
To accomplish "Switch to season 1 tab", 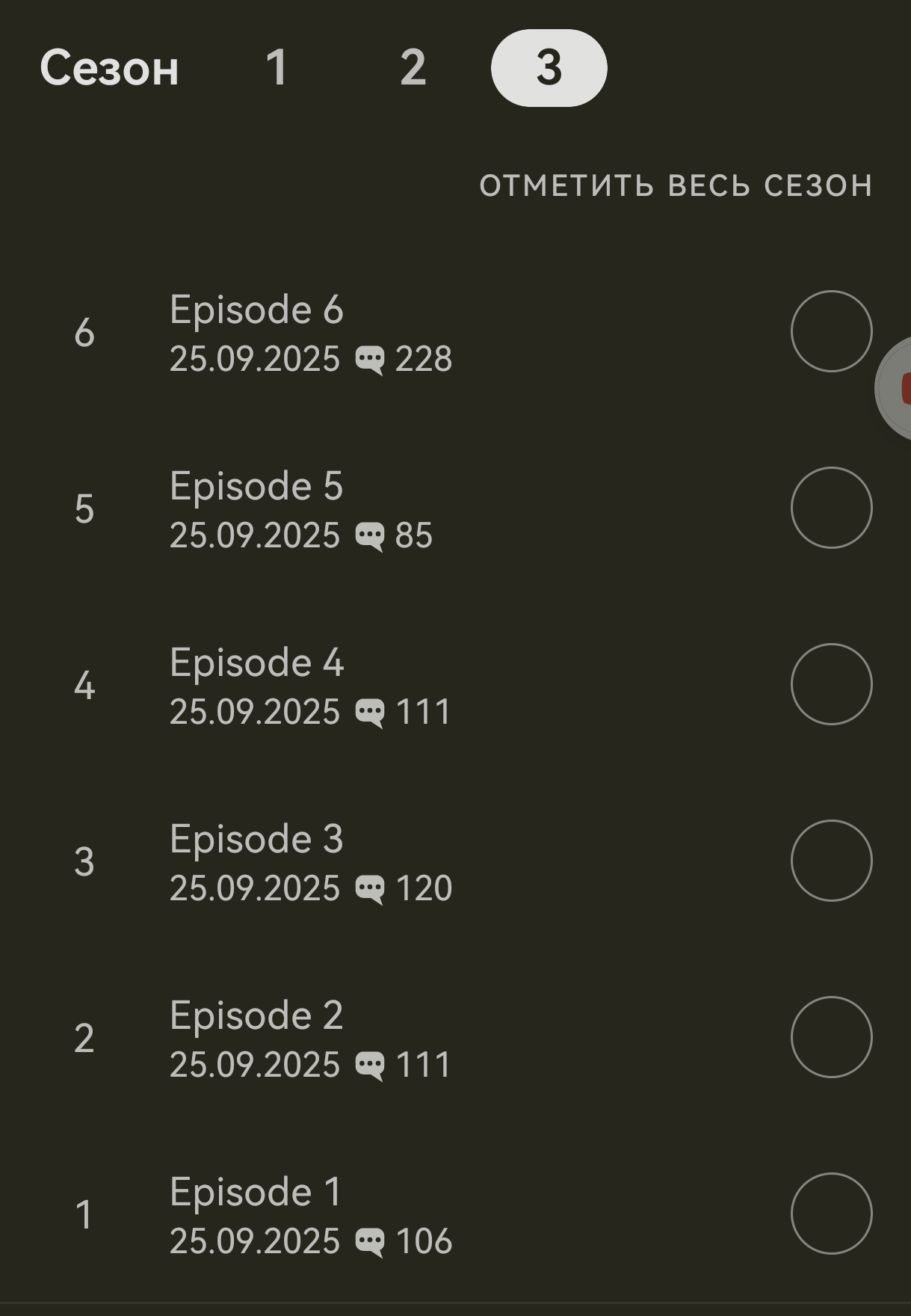I will [x=277, y=68].
